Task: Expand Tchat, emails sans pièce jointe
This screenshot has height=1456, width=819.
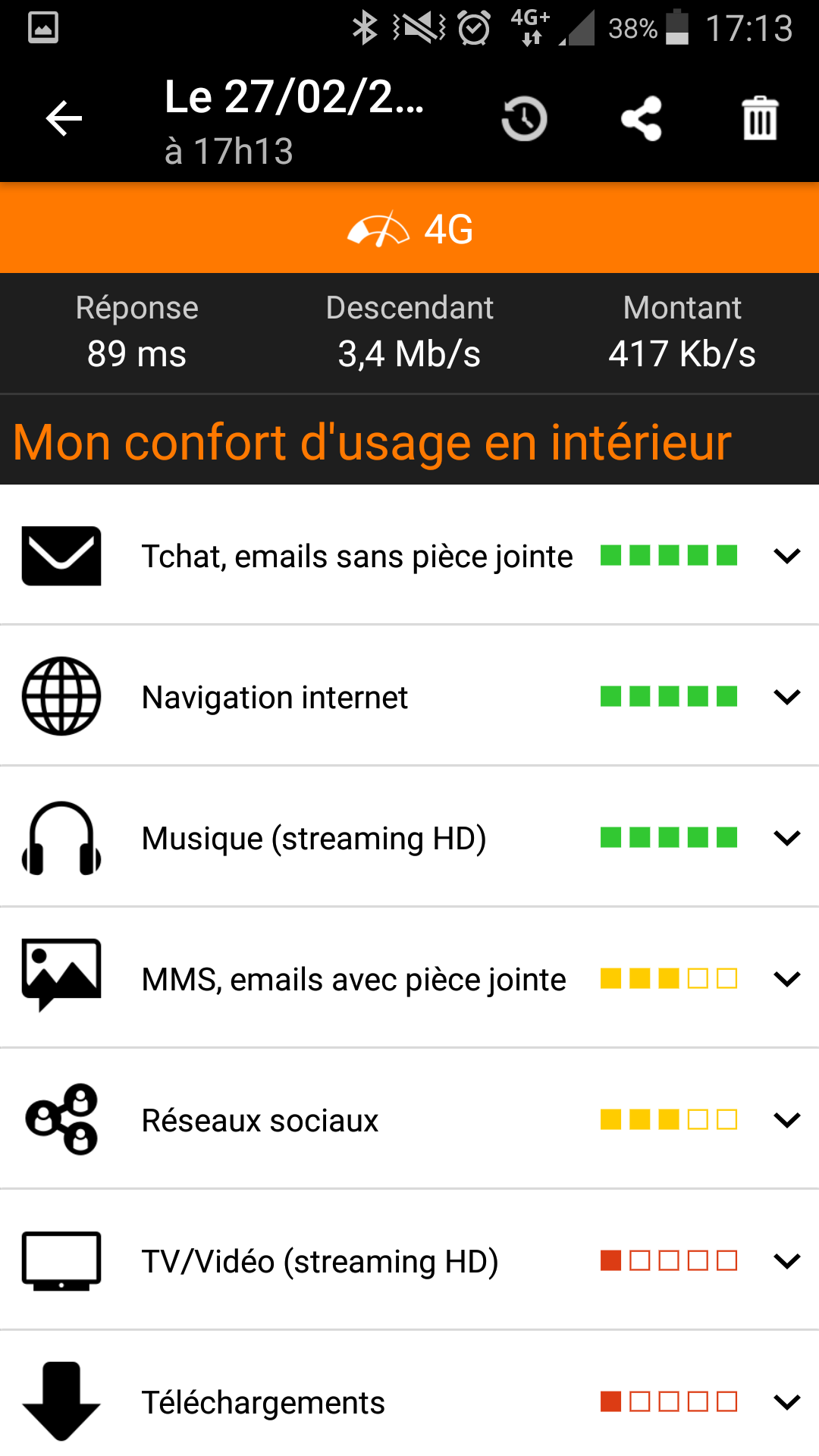Action: pos(409,556)
